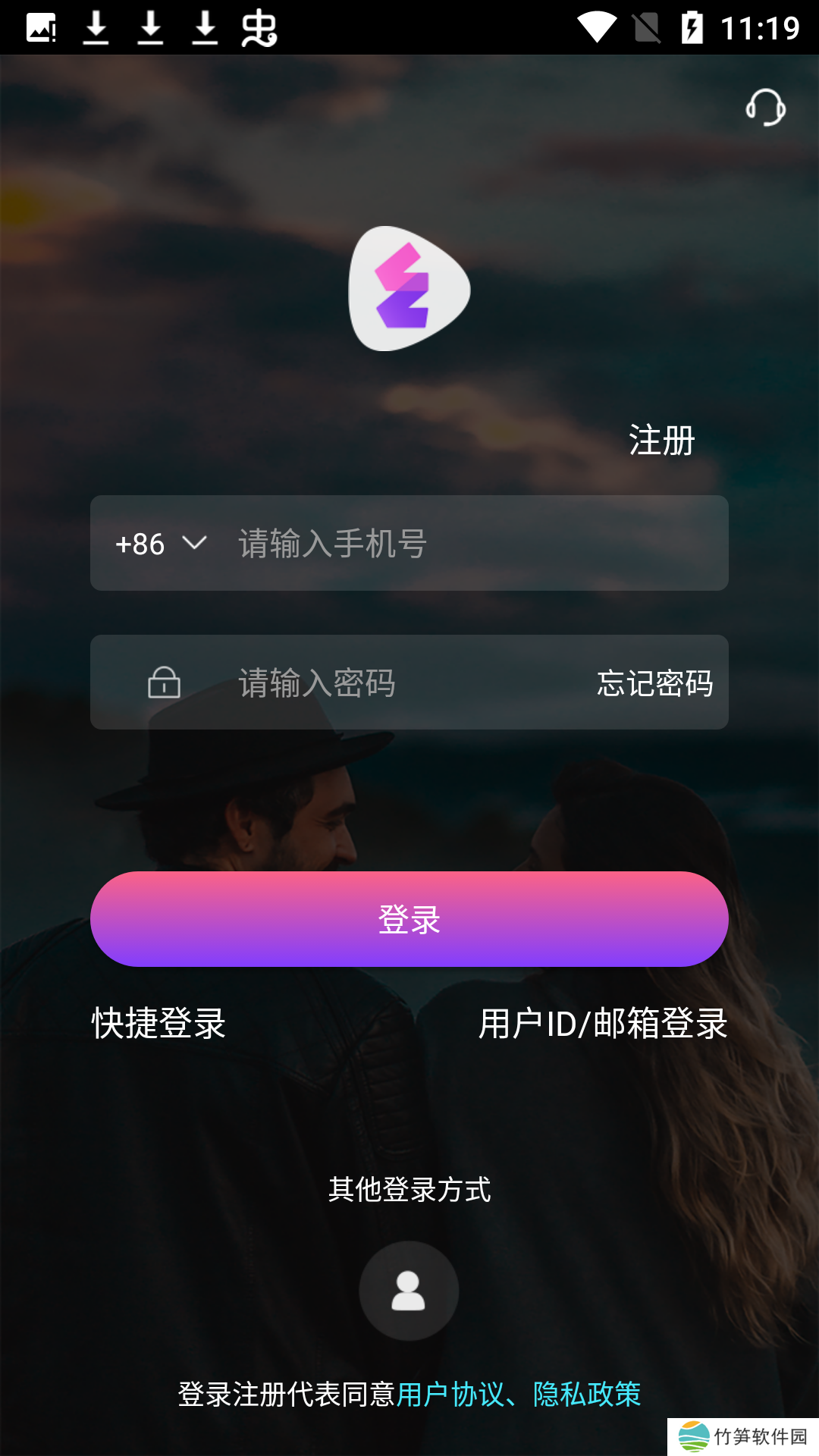Tap the 登录 login button
The width and height of the screenshot is (819, 1456).
pyautogui.click(x=409, y=919)
